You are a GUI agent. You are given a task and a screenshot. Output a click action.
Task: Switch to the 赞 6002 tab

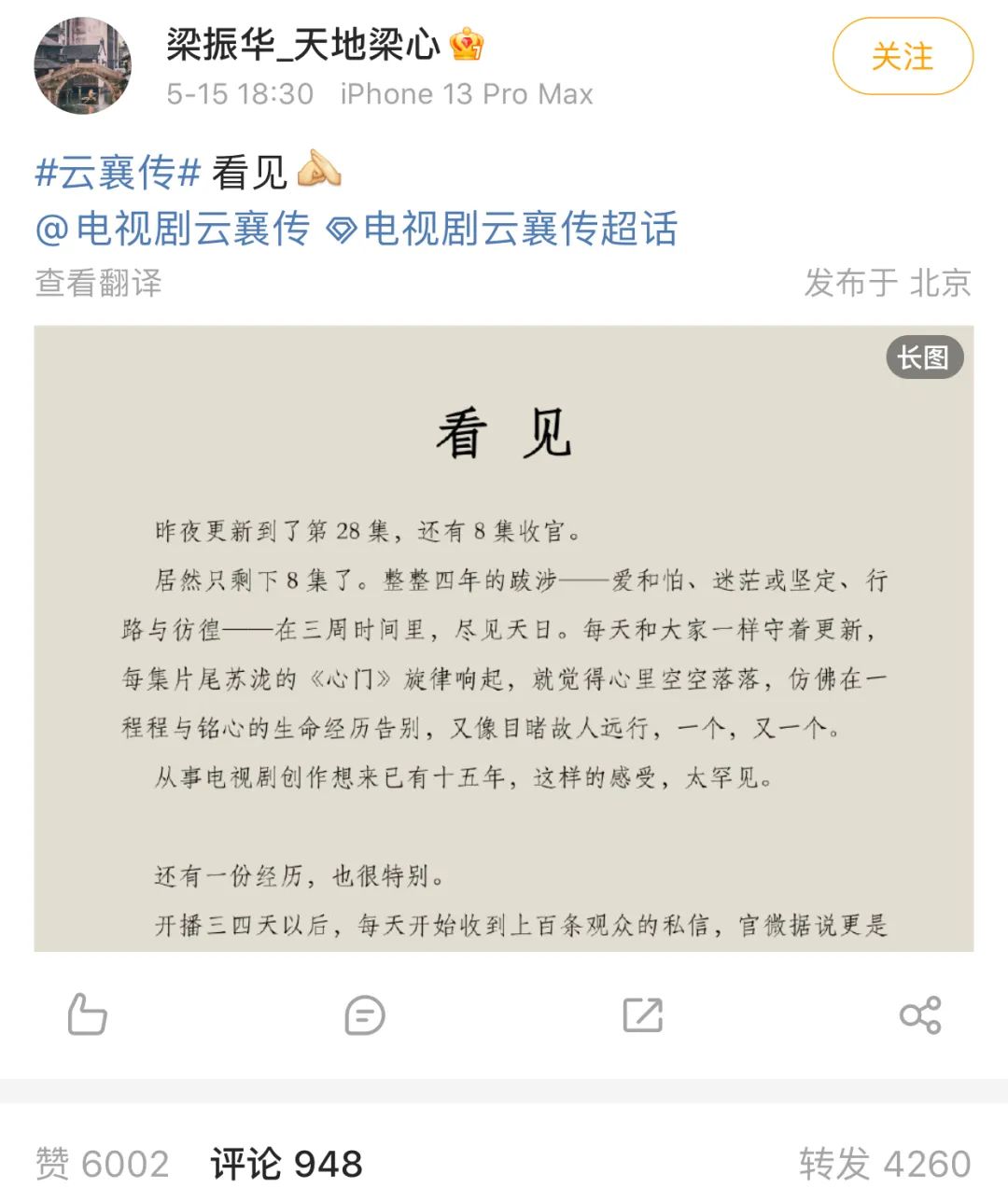[103, 1163]
